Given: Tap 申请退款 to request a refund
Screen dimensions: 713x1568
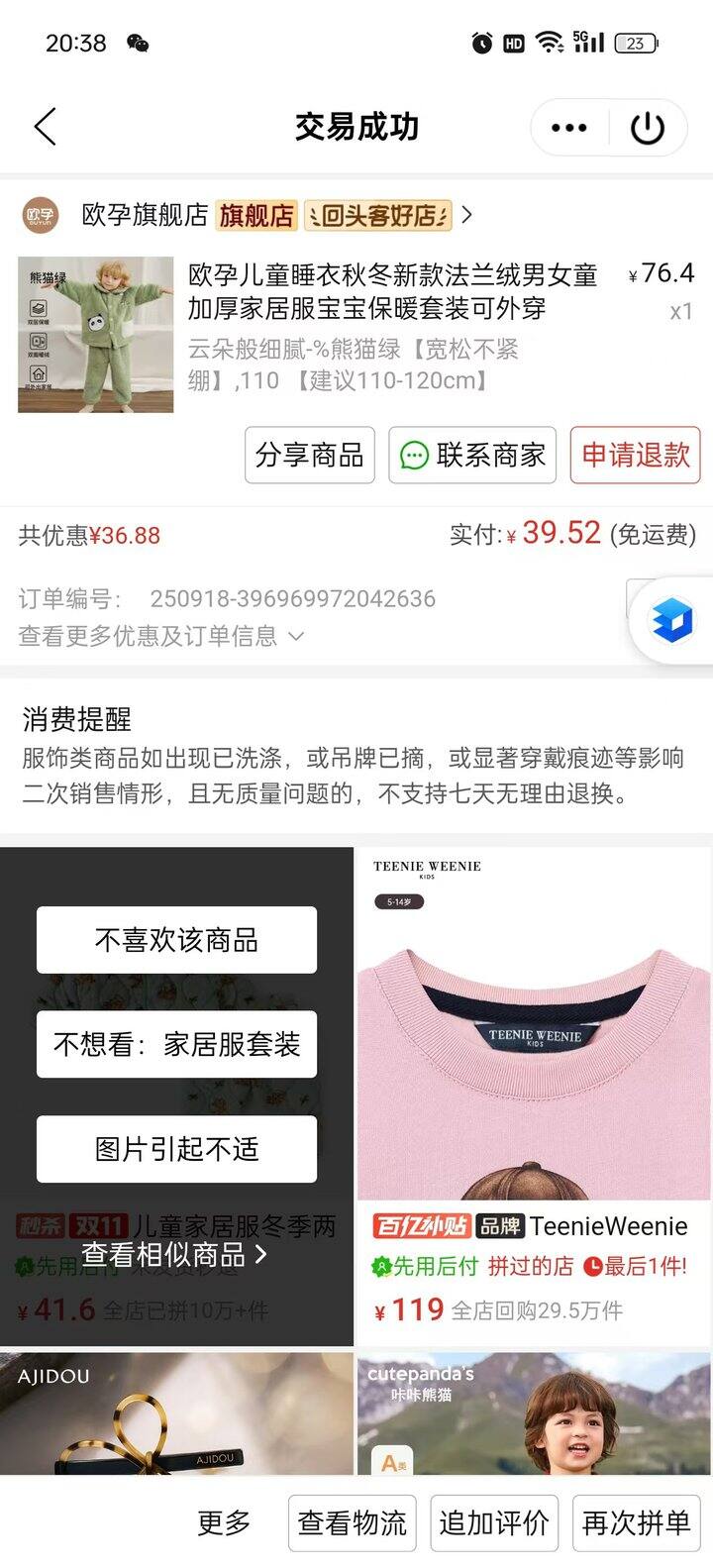Looking at the screenshot, I should (x=635, y=456).
